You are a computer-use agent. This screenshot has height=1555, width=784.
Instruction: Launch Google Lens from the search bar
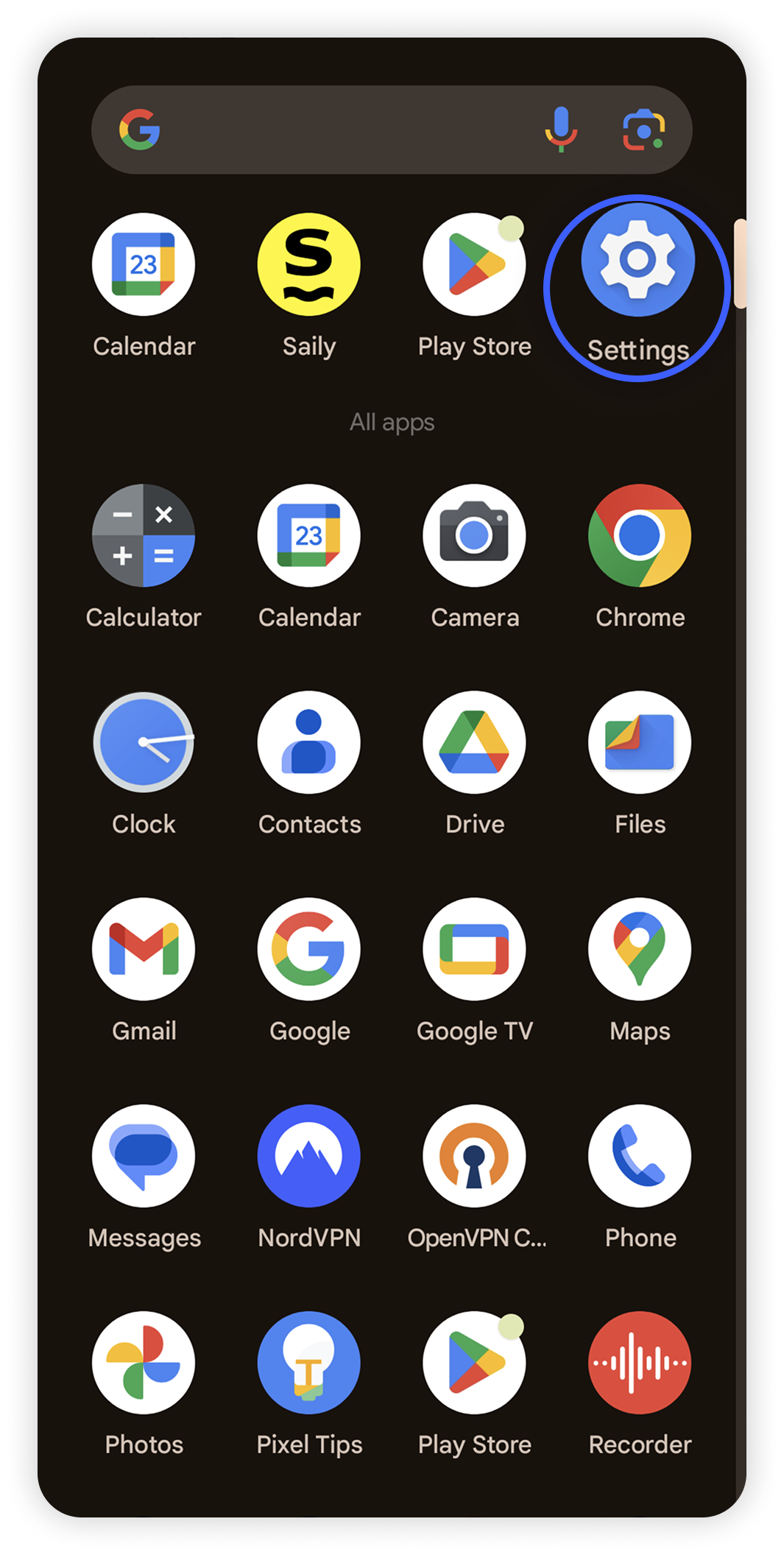pos(643,130)
